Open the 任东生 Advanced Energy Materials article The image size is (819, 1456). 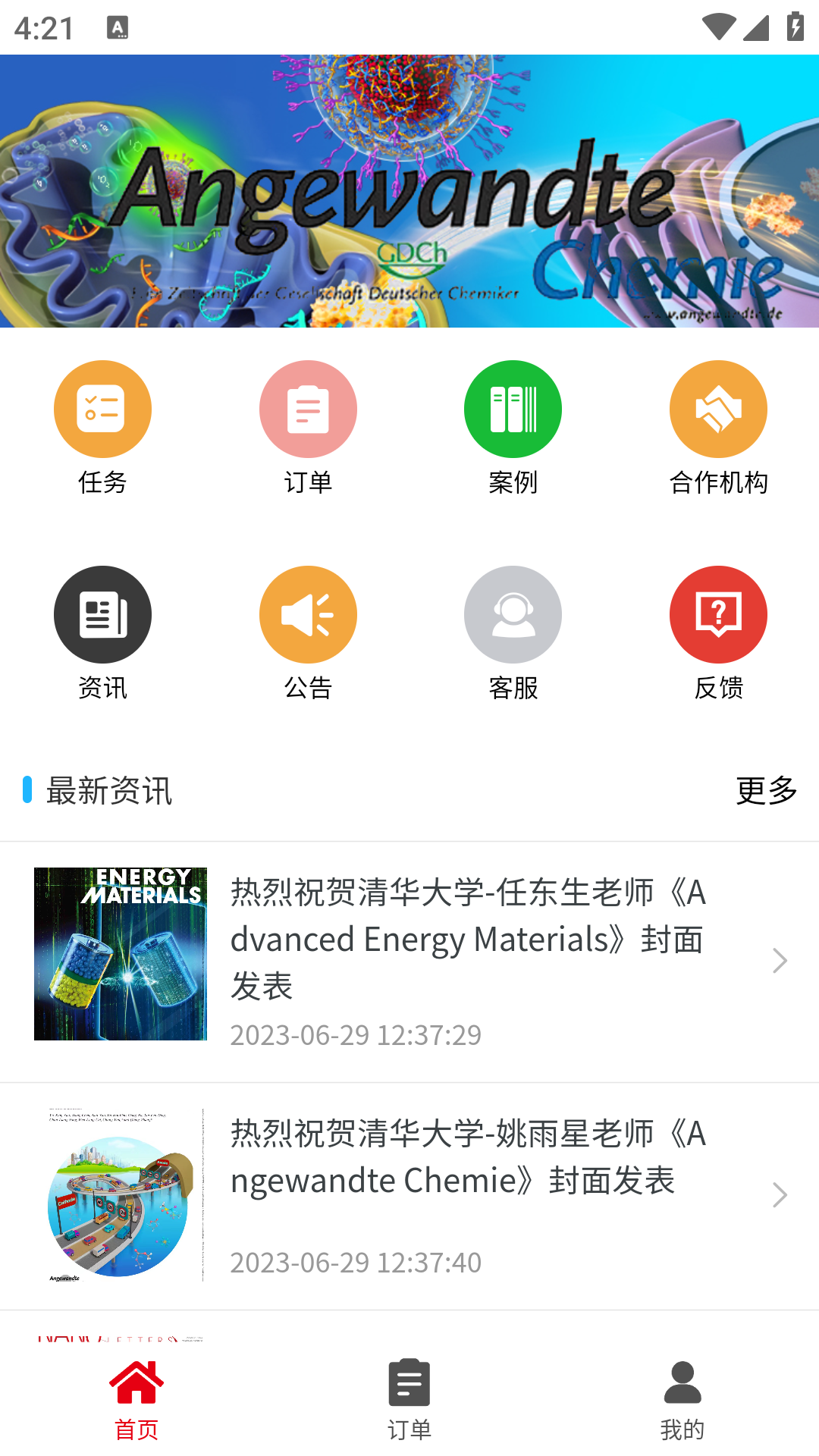[x=466, y=938]
